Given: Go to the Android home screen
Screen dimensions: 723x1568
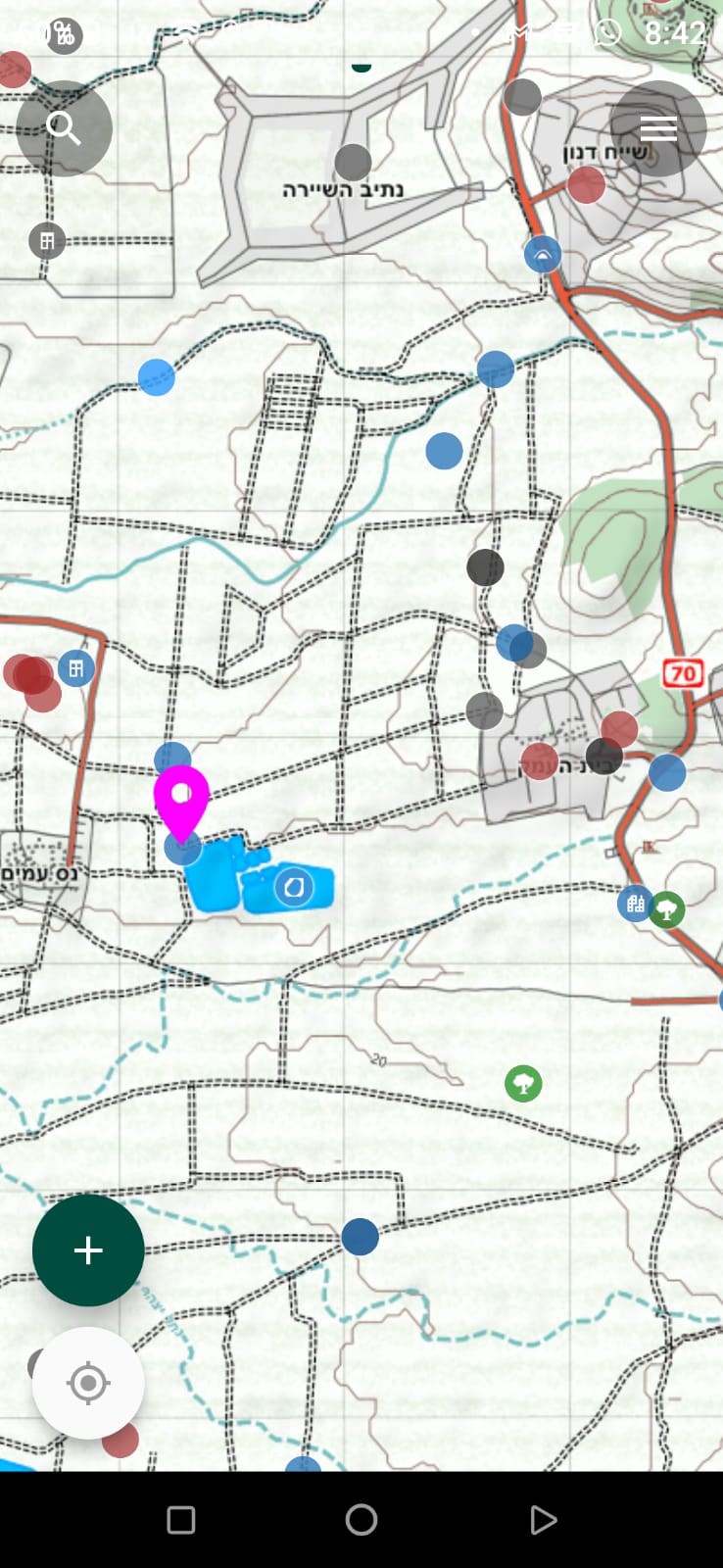Looking at the screenshot, I should (361, 1520).
